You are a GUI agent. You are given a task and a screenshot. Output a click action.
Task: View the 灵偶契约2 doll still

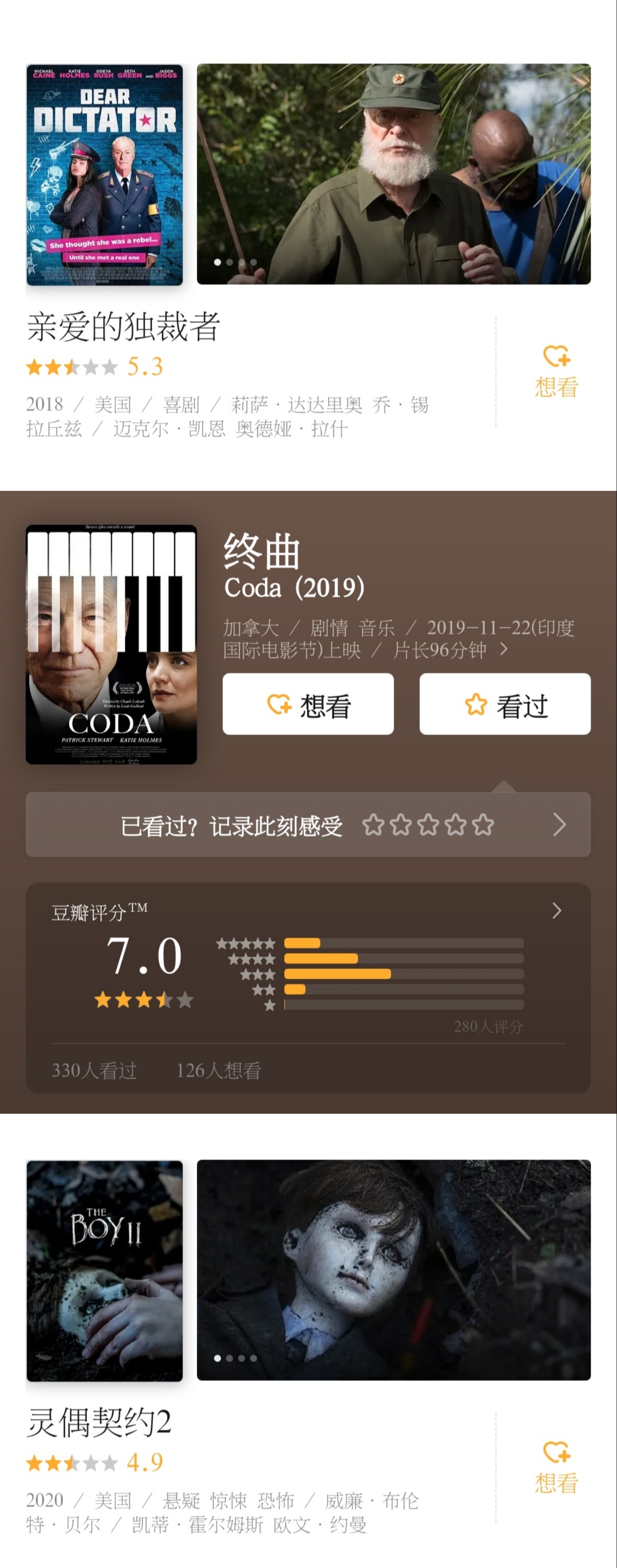[394, 1270]
